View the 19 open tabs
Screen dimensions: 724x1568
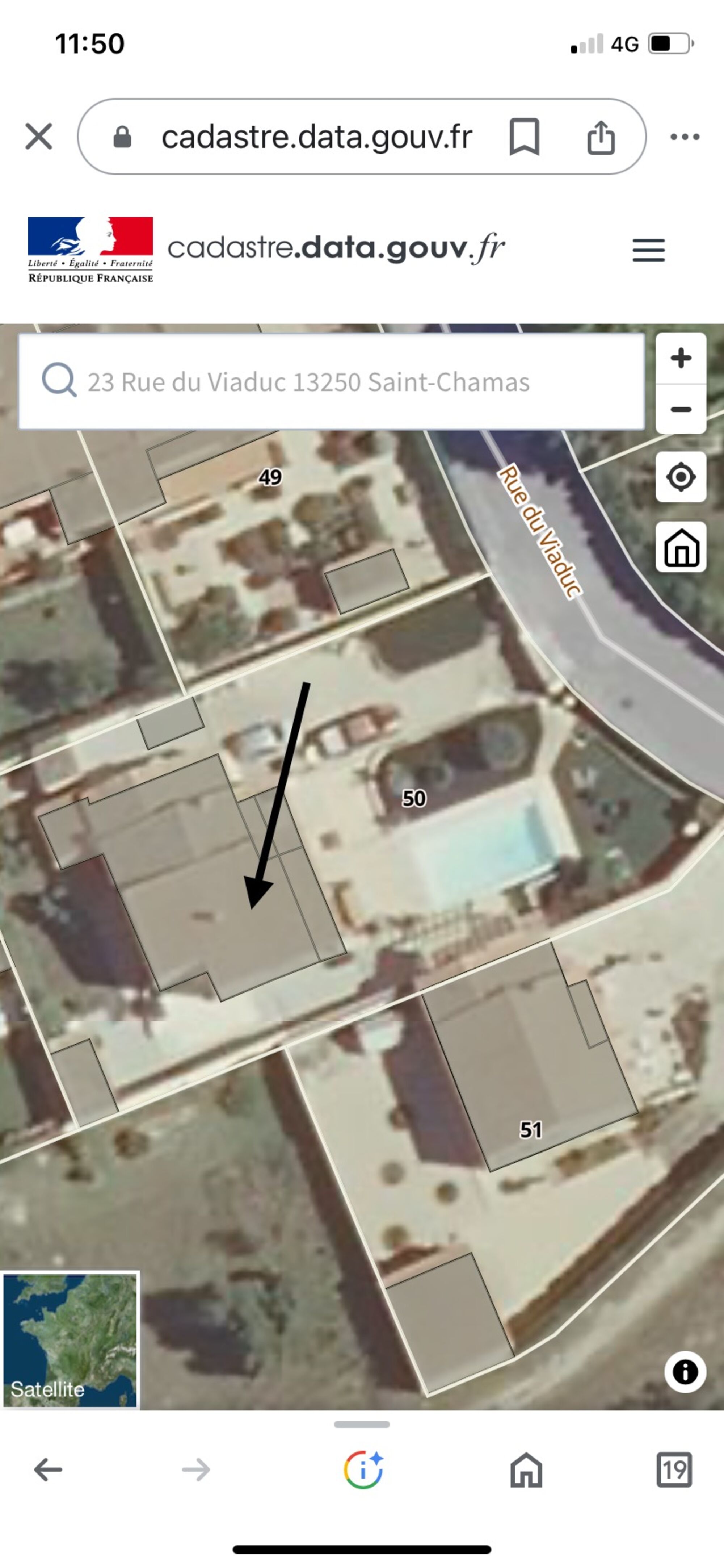tap(674, 1470)
